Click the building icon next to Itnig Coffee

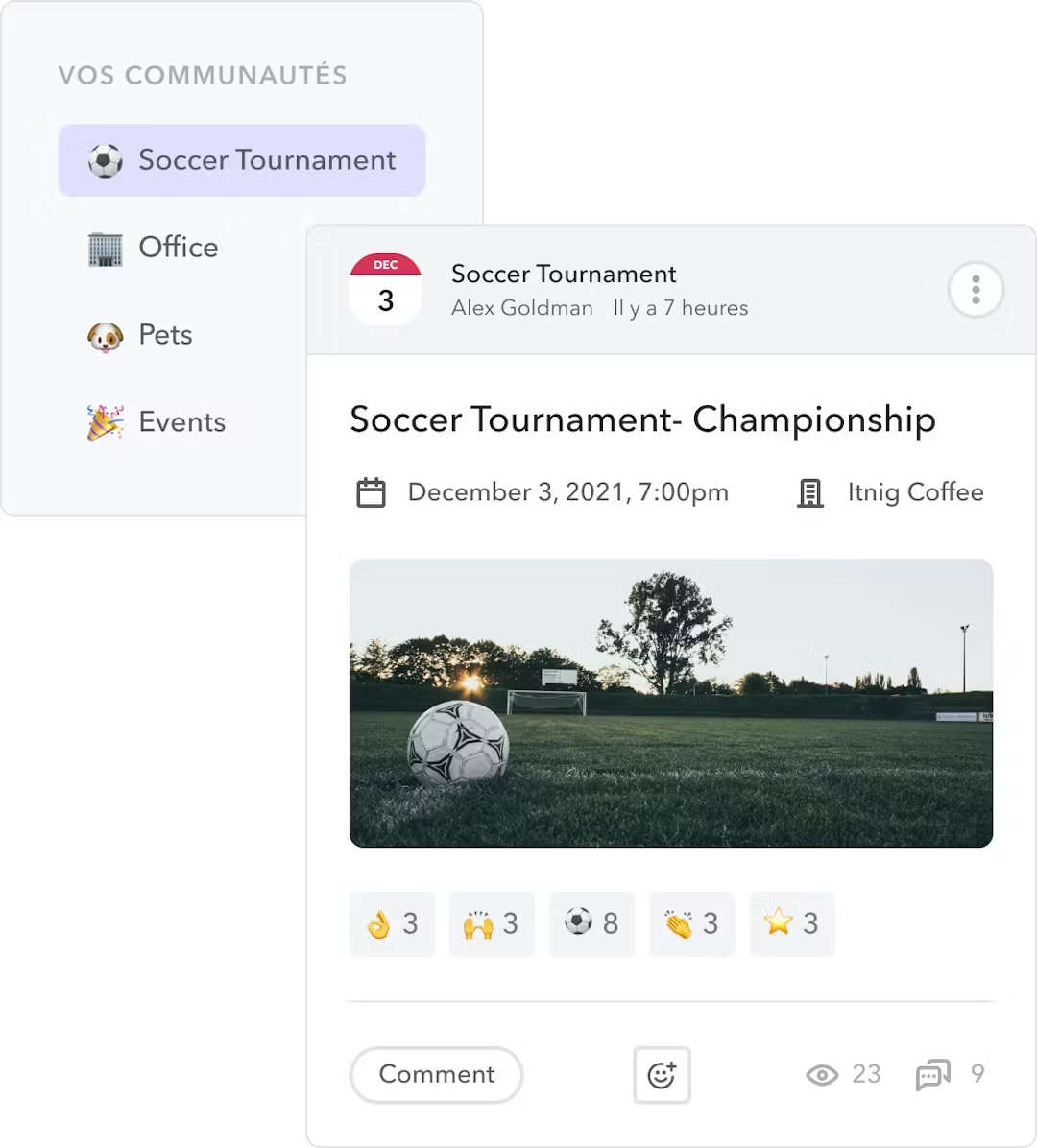(x=810, y=492)
